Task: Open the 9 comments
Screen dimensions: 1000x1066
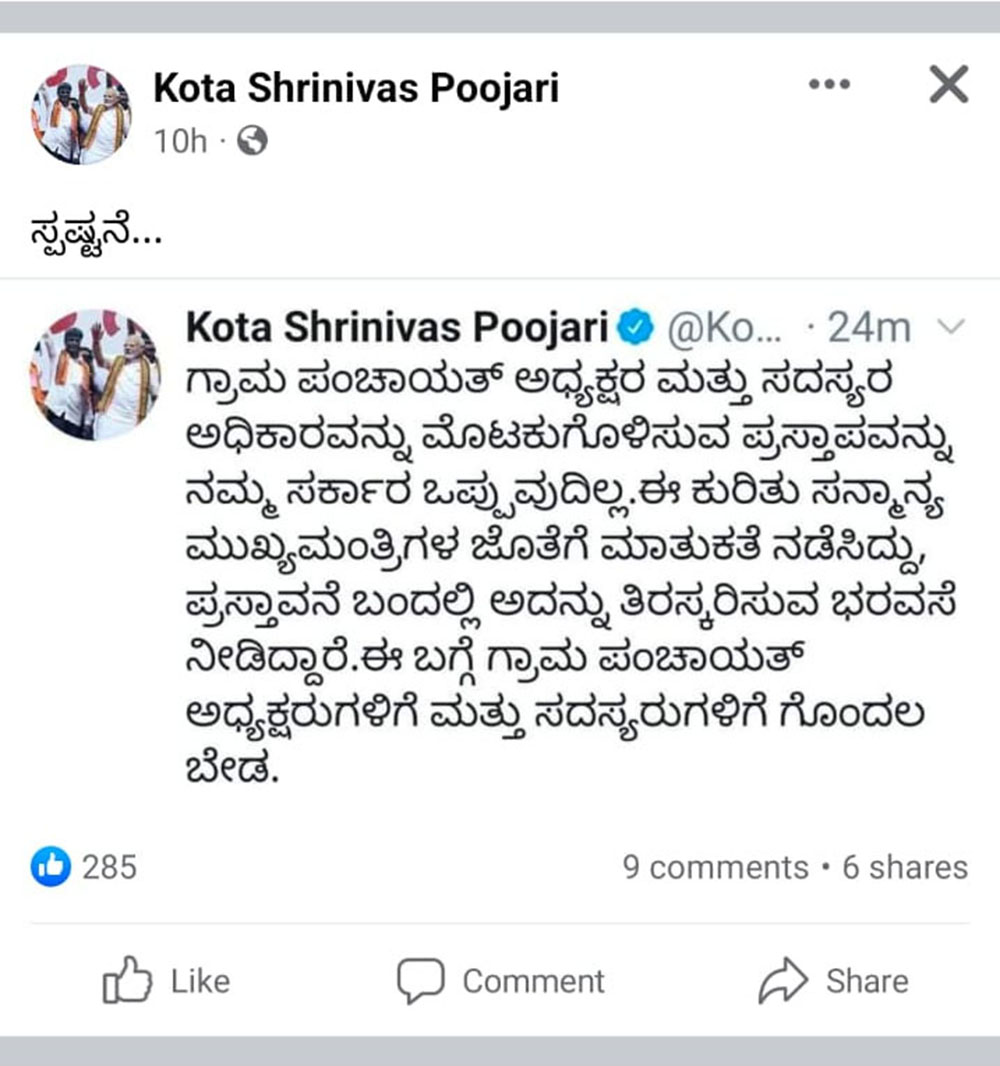Action: pos(715,867)
